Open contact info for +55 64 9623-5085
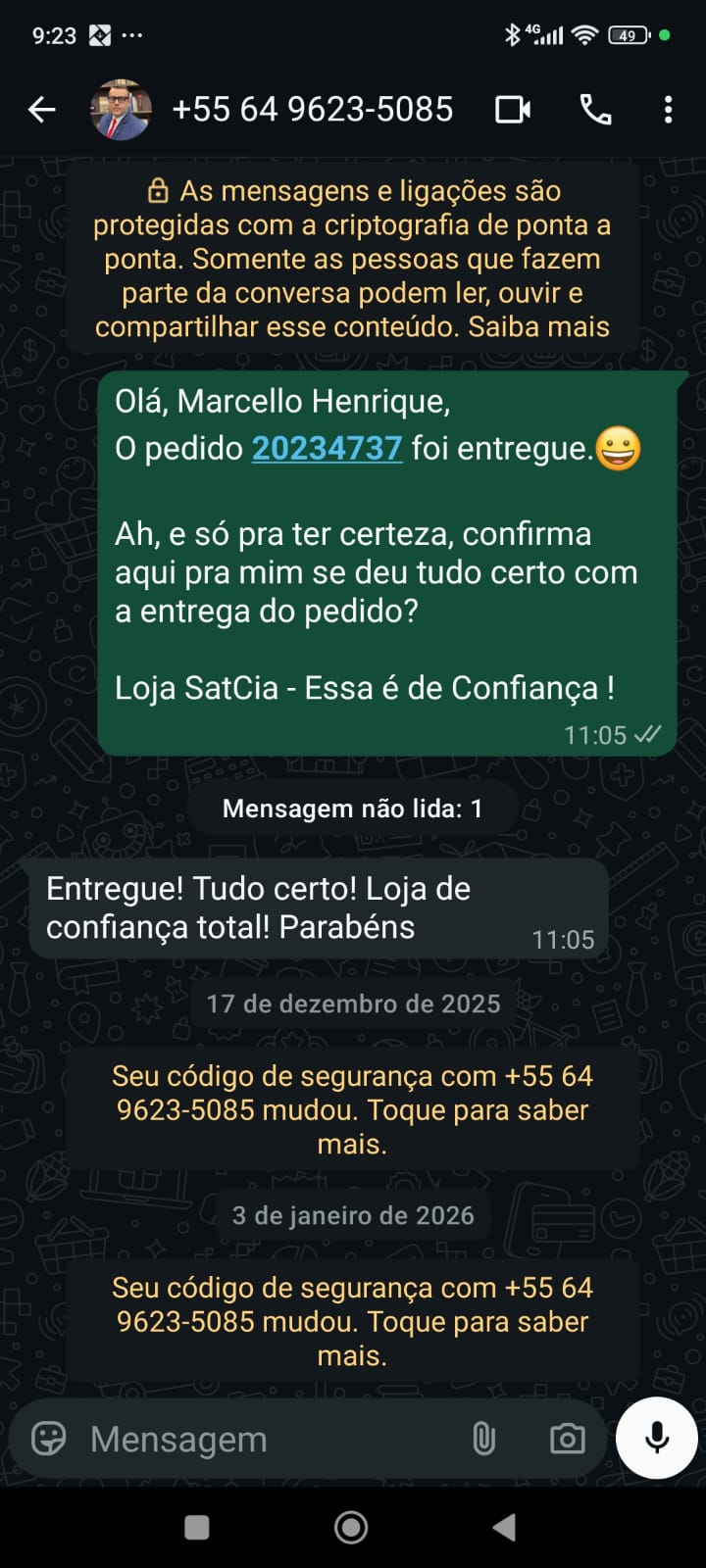This screenshot has height=1568, width=706. (312, 110)
